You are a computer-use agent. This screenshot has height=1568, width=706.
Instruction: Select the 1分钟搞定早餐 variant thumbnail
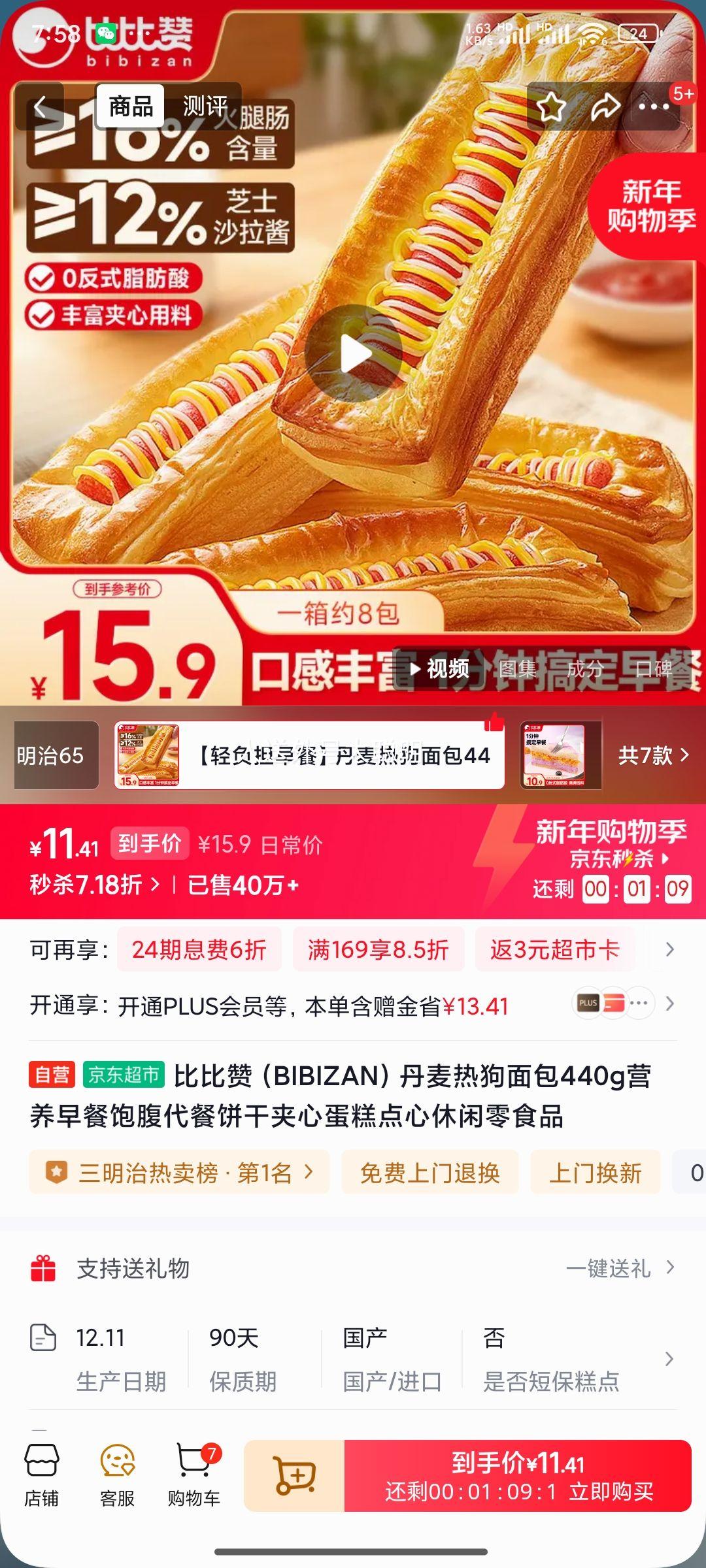tap(562, 755)
